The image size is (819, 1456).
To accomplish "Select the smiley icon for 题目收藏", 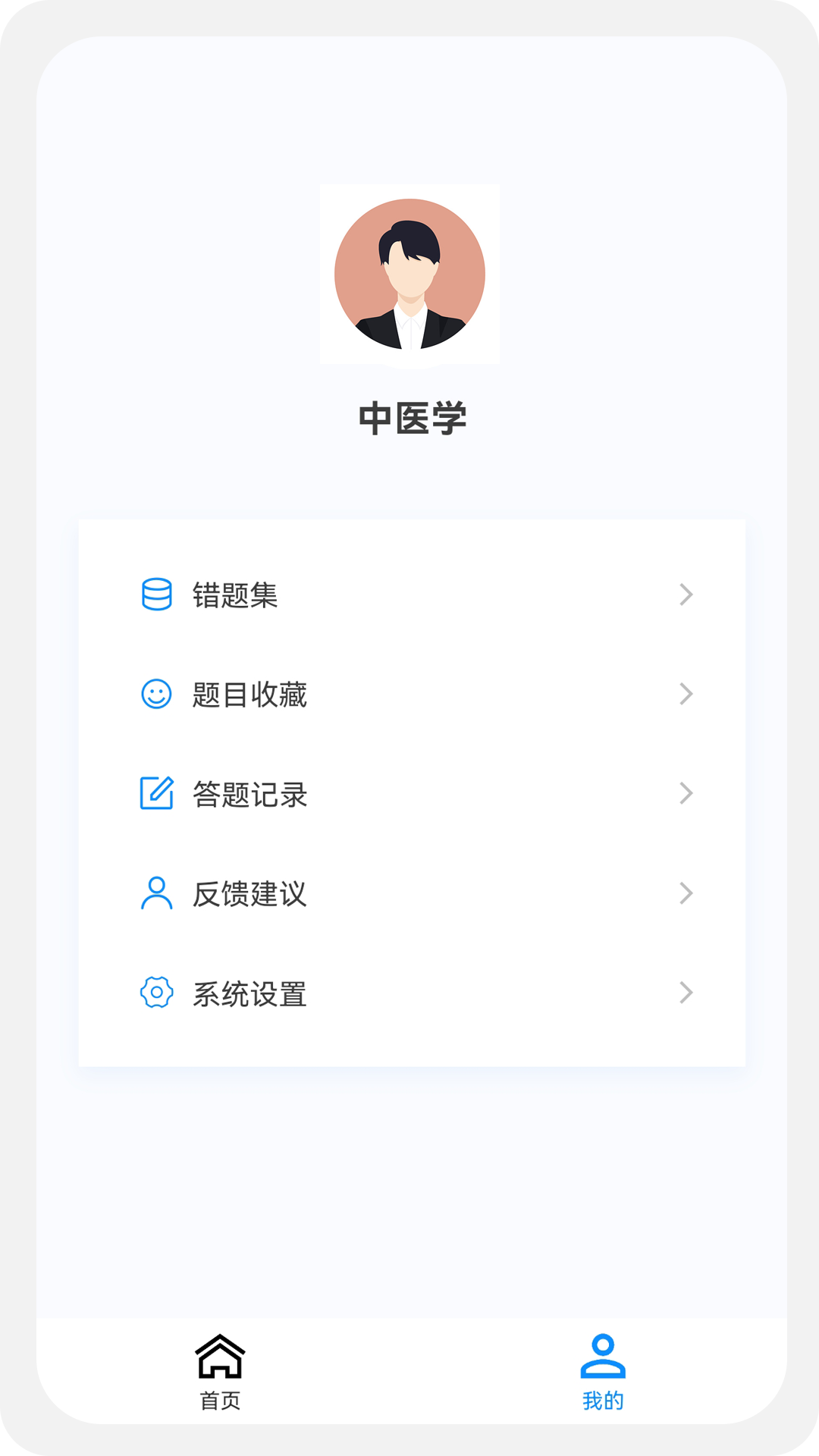I will tap(155, 695).
